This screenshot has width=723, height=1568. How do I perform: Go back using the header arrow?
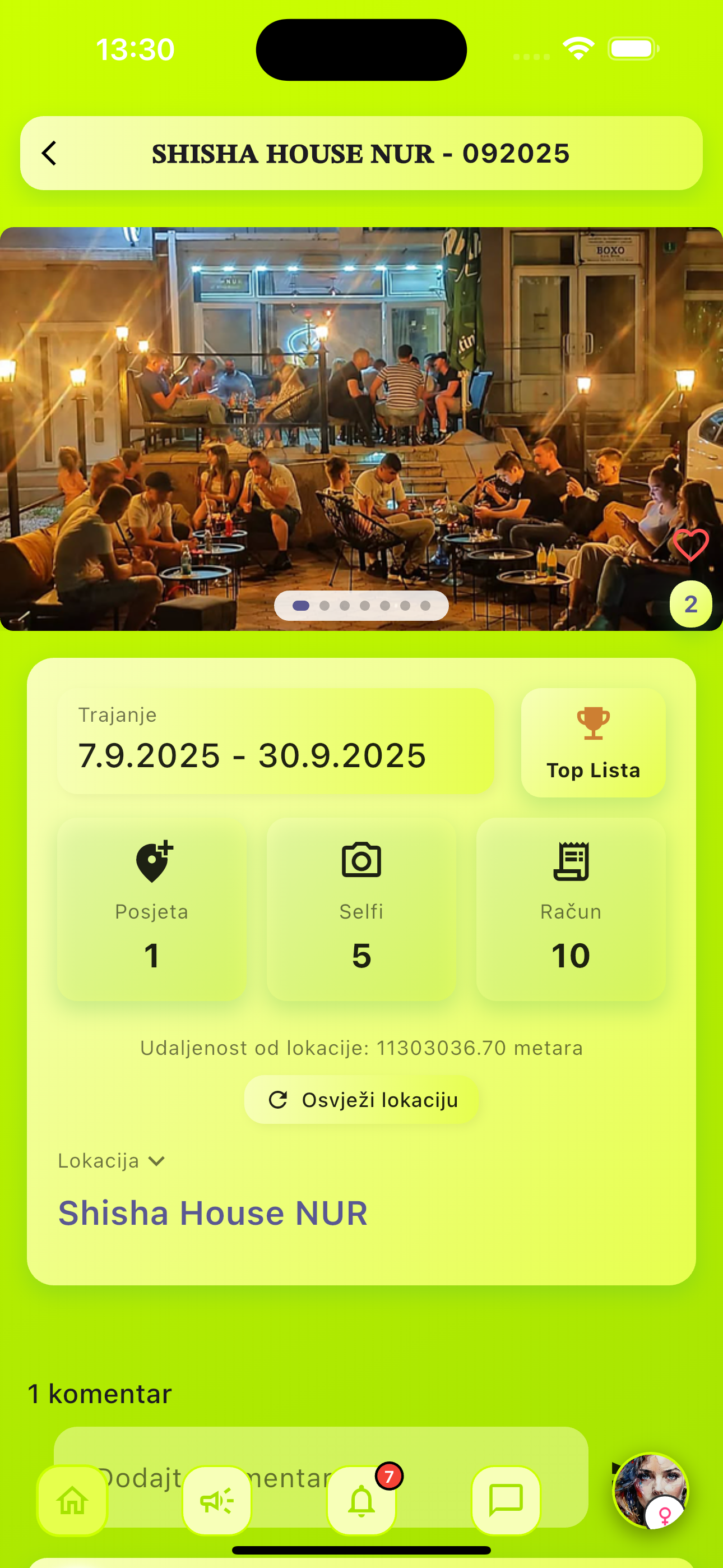[49, 154]
